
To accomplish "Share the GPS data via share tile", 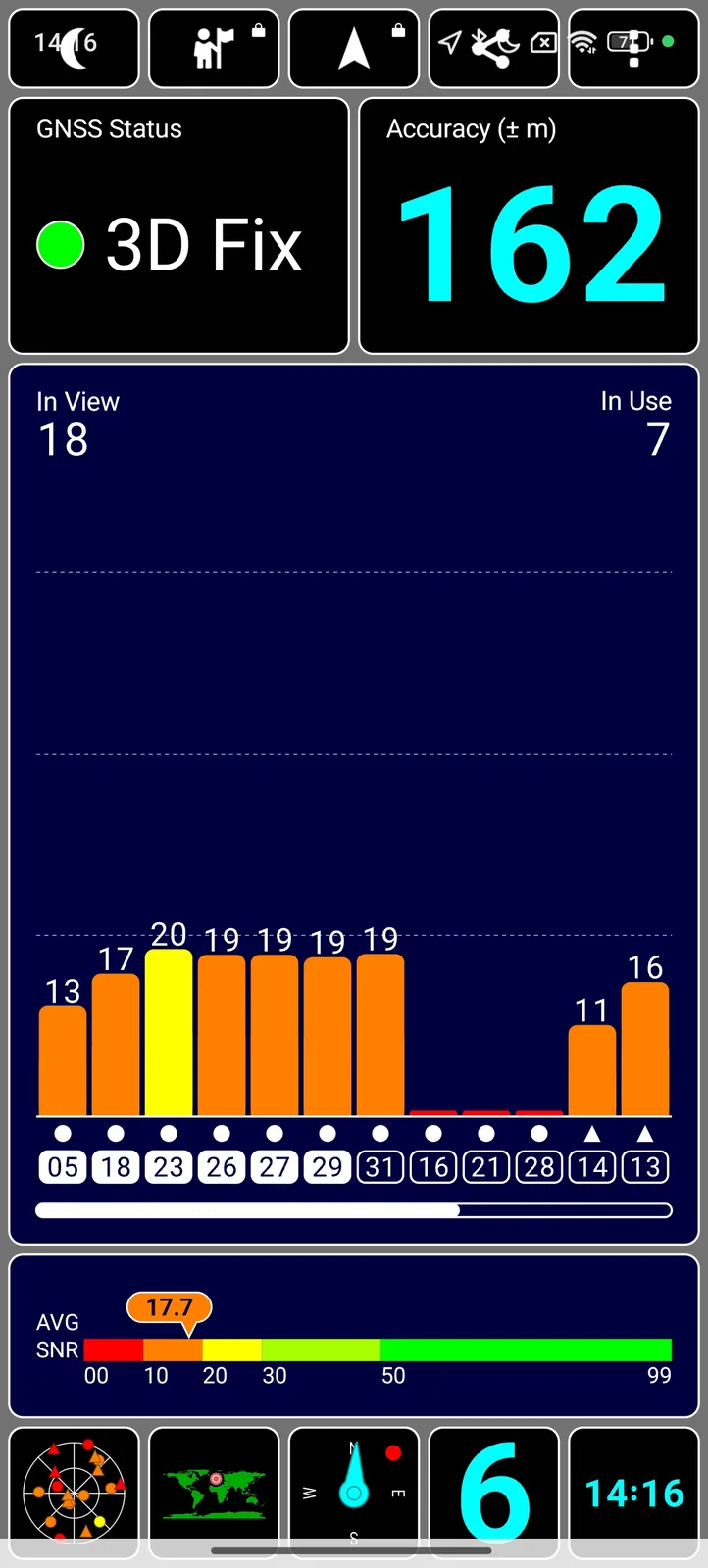I will 493,48.
